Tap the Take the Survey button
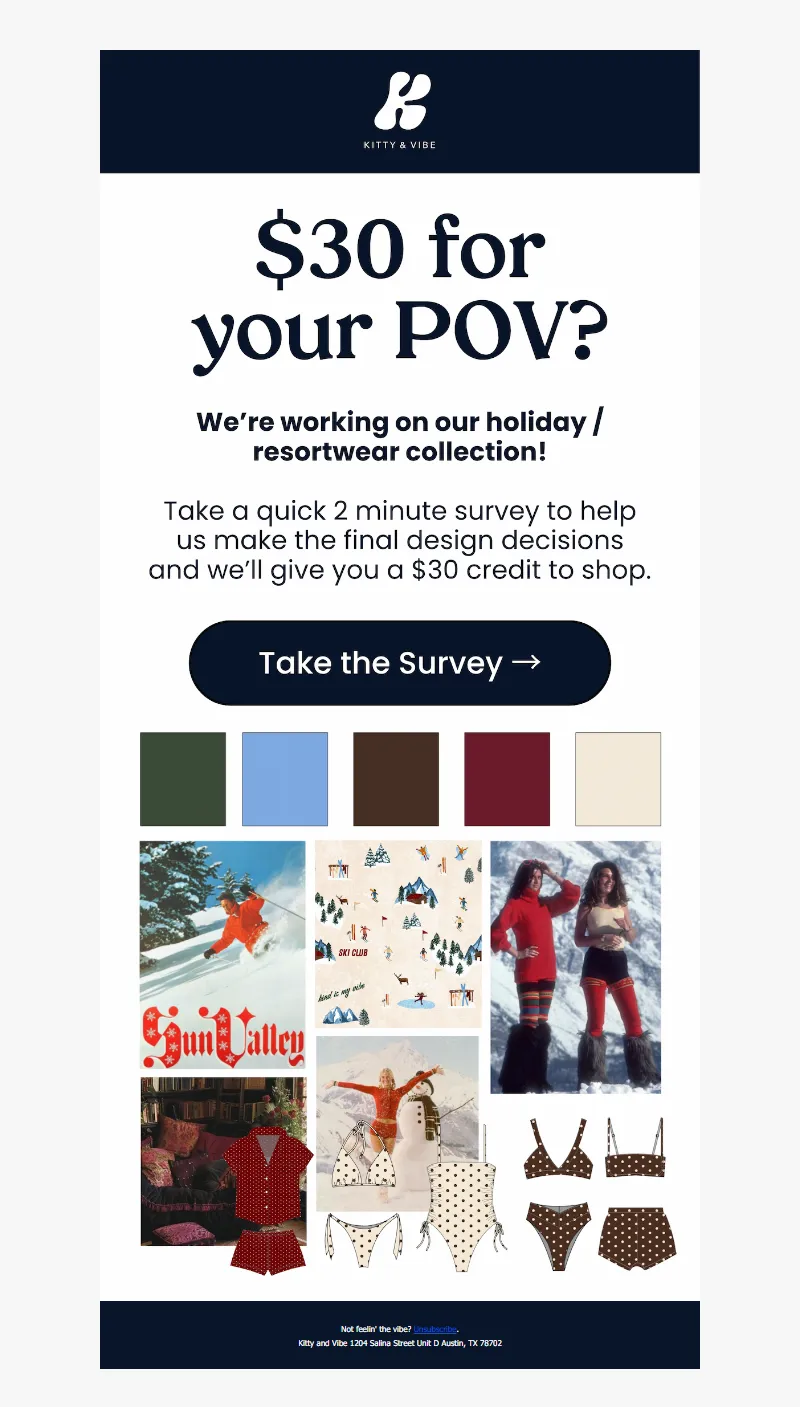Viewport: 800px width, 1407px height. click(399, 663)
